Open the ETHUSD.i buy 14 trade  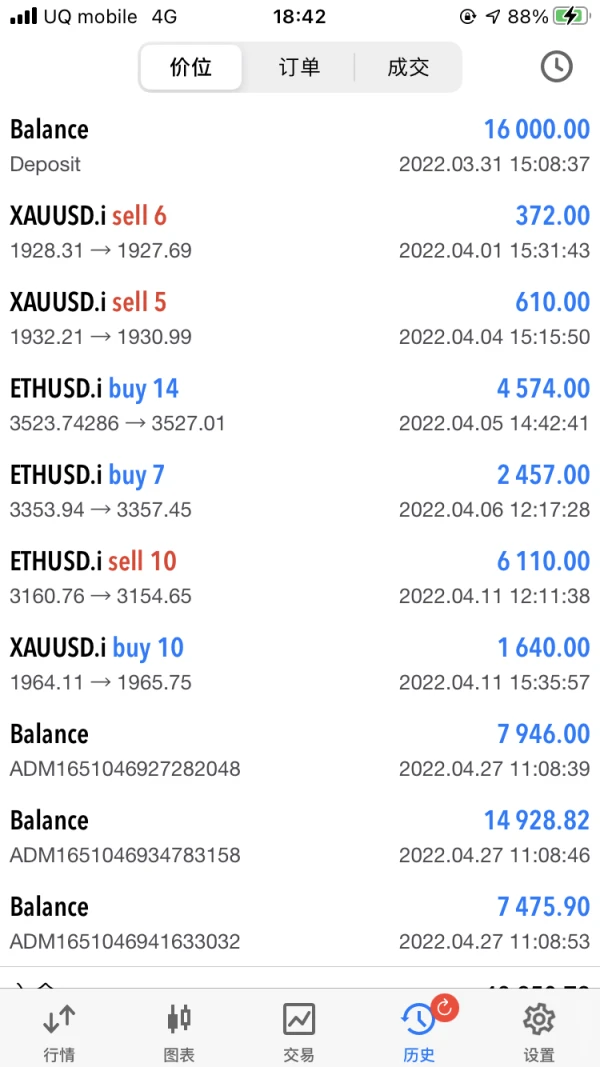[x=300, y=404]
